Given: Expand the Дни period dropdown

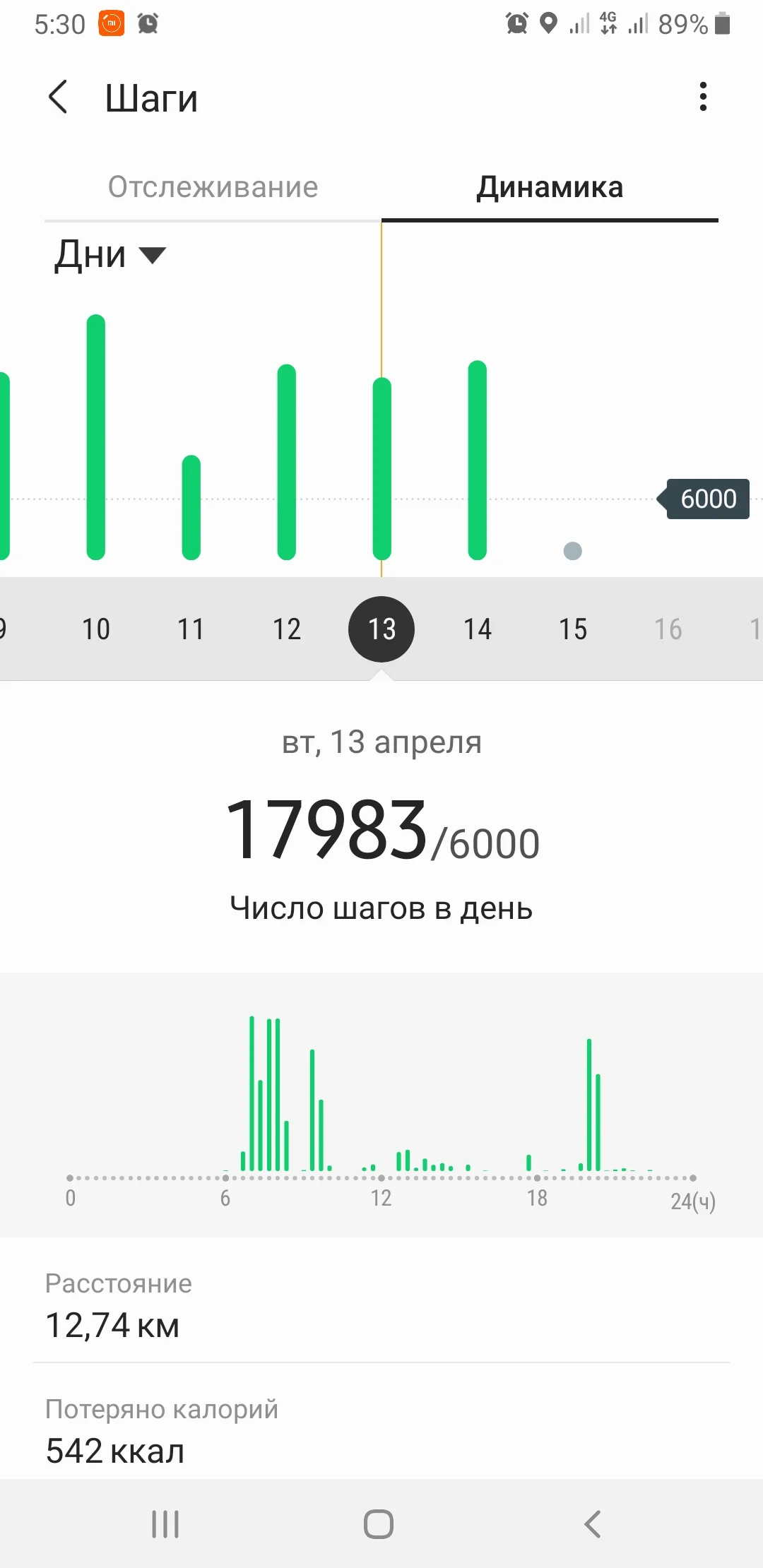Looking at the screenshot, I should tap(110, 254).
